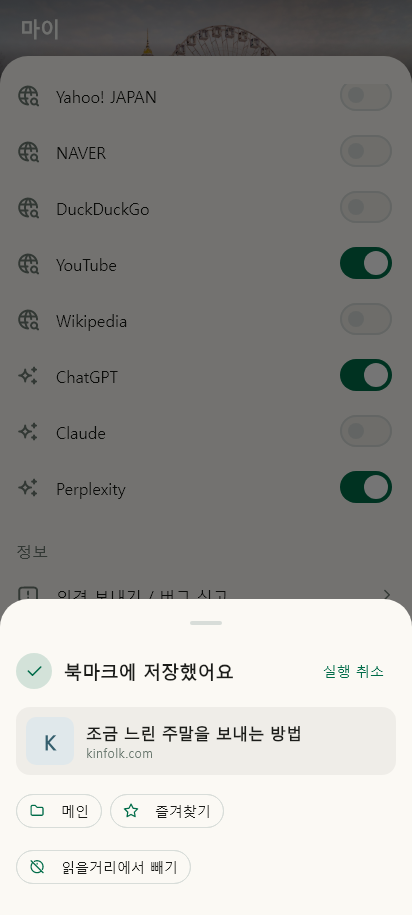Turn on the Wikipedia switch
The width and height of the screenshot is (412, 915).
(366, 319)
